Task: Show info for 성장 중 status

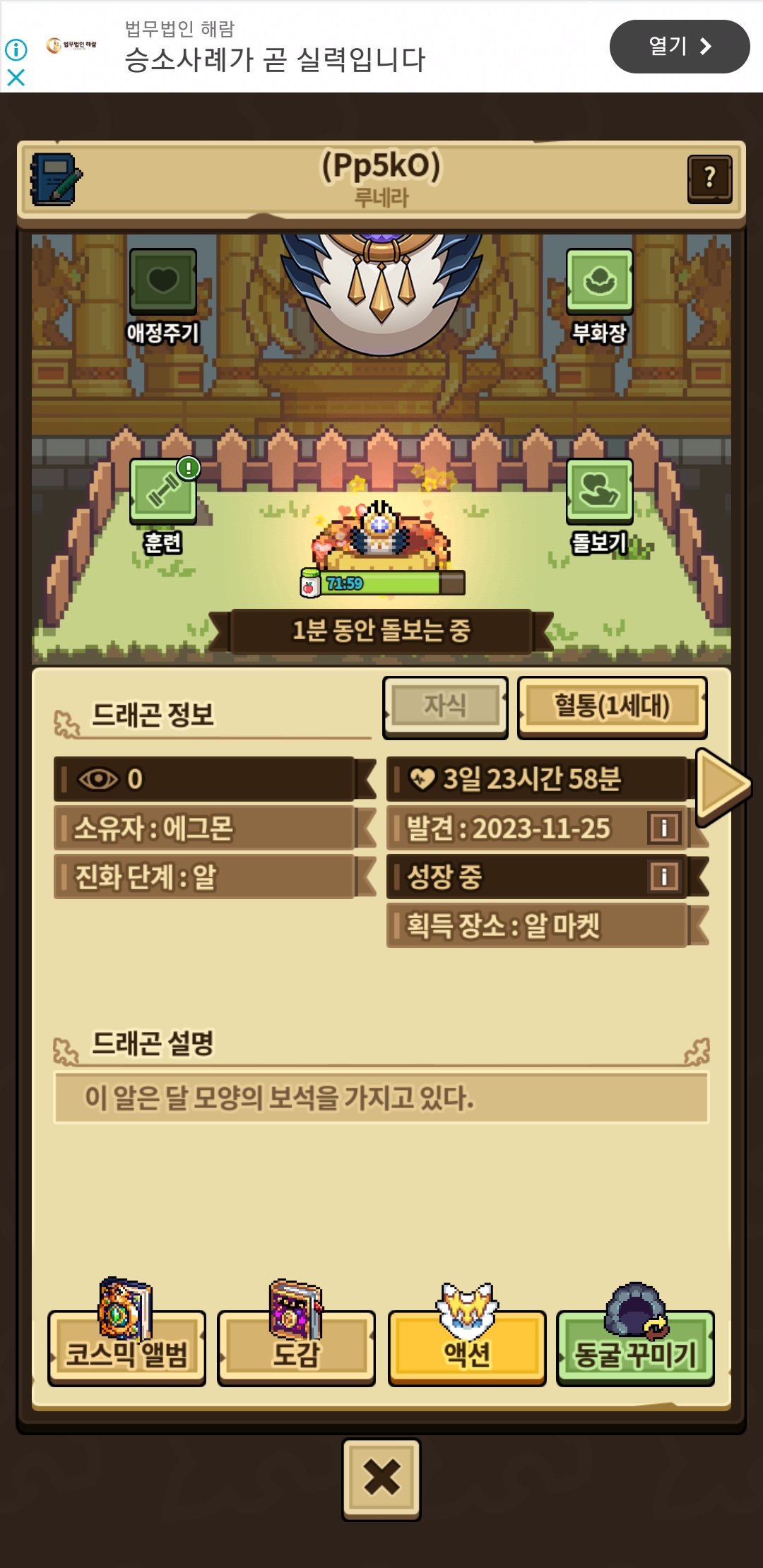Action: click(x=664, y=877)
